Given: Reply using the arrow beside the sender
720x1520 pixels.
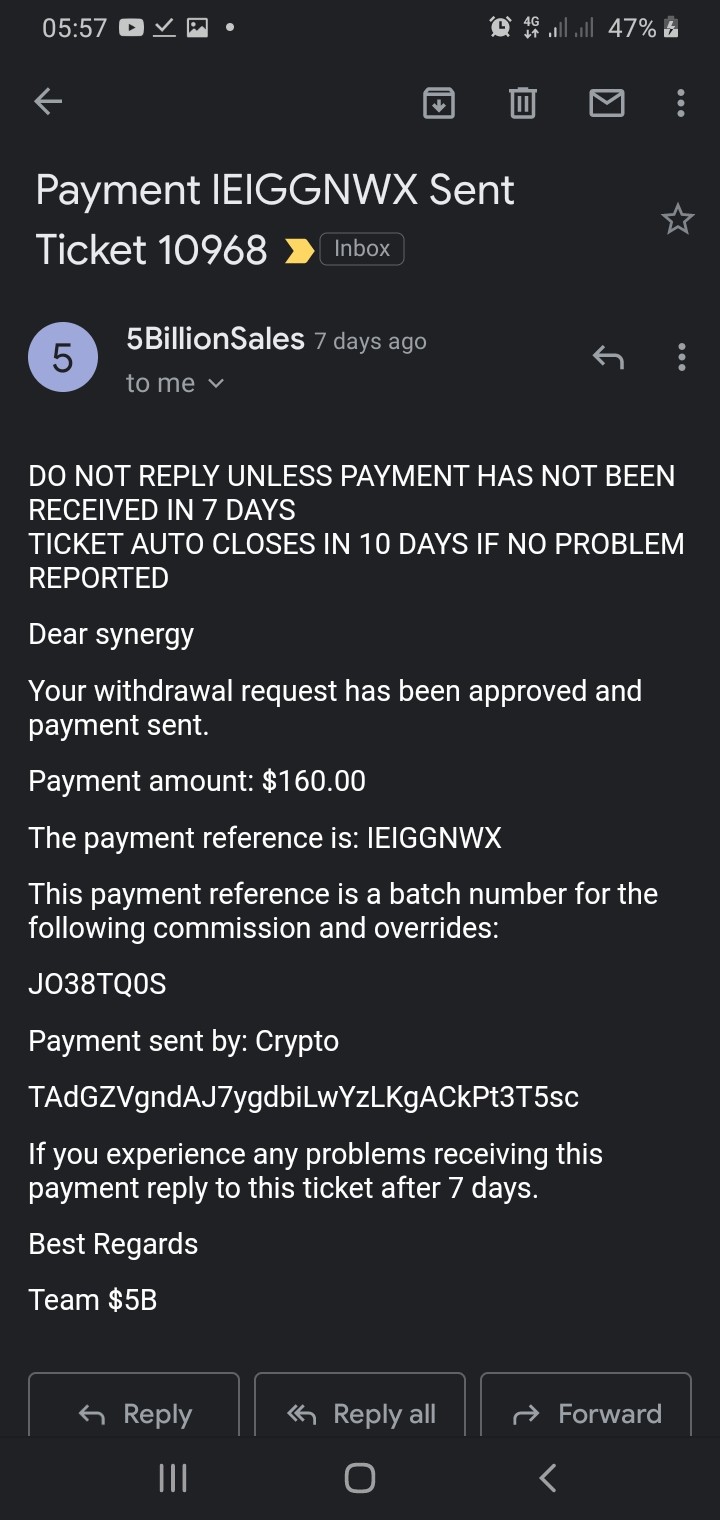Looking at the screenshot, I should click(x=608, y=357).
